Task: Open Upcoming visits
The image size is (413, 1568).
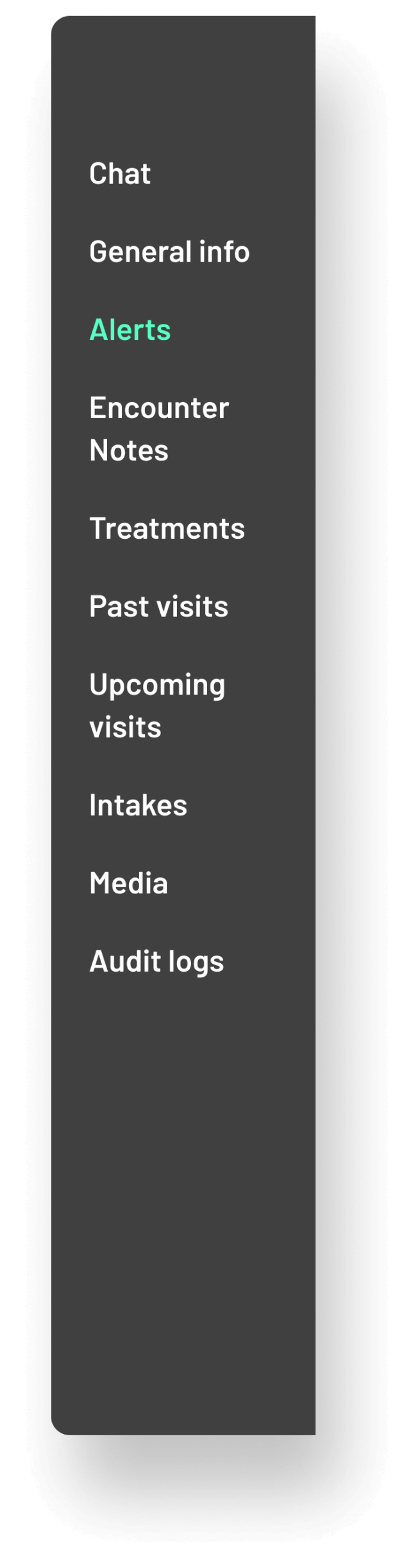Action: pos(157,705)
